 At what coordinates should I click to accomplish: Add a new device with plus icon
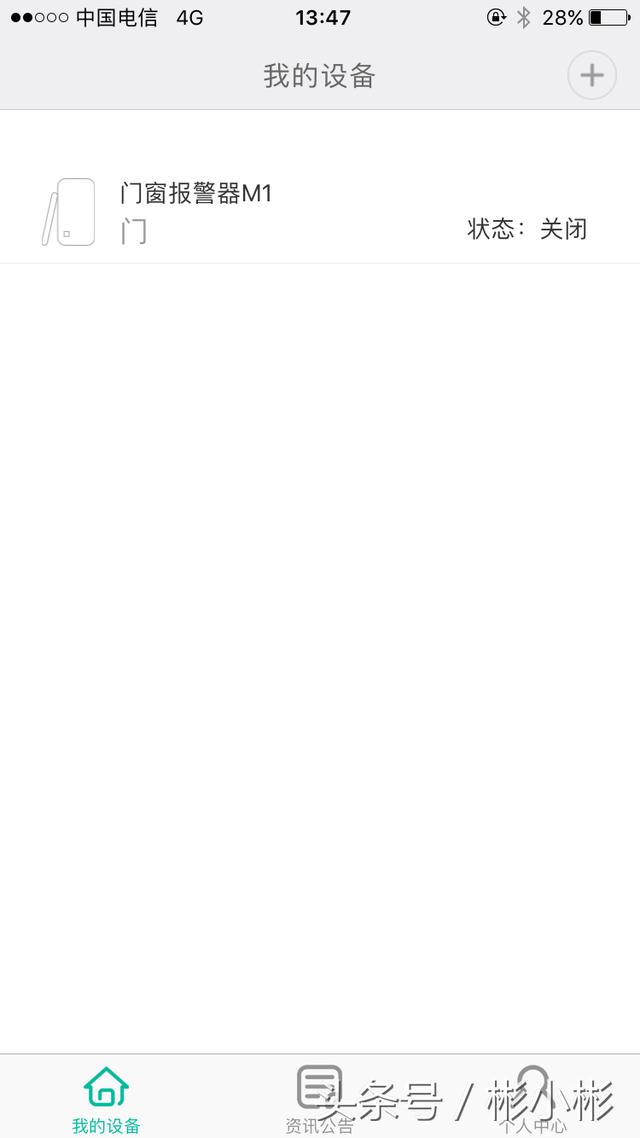[592, 75]
